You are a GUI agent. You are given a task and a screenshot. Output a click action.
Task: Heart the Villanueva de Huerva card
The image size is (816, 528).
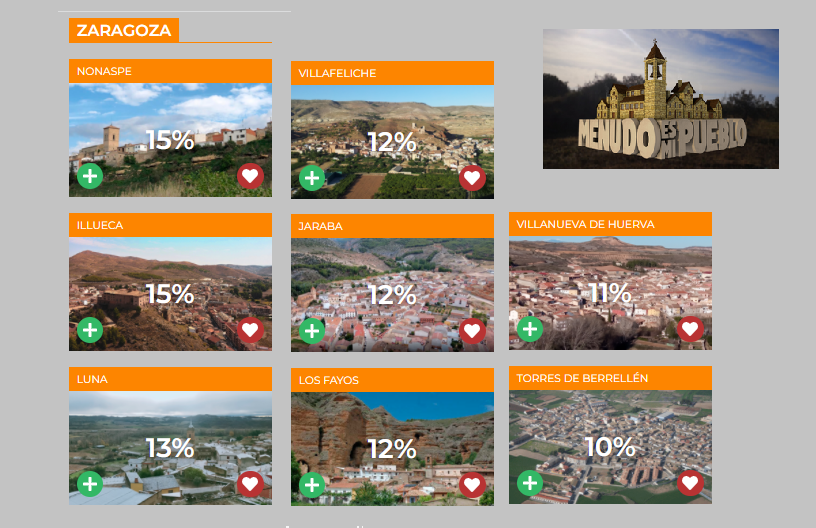pyautogui.click(x=690, y=329)
